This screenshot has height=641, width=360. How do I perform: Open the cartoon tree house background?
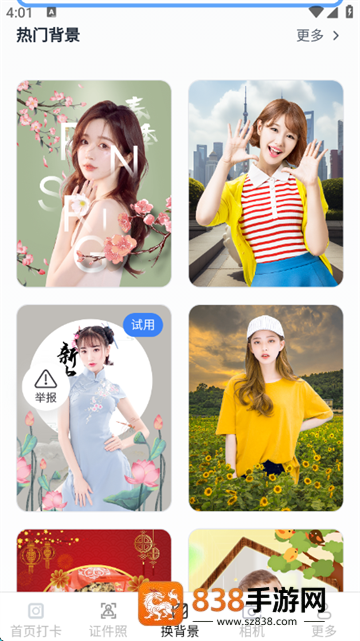[x=266, y=560]
